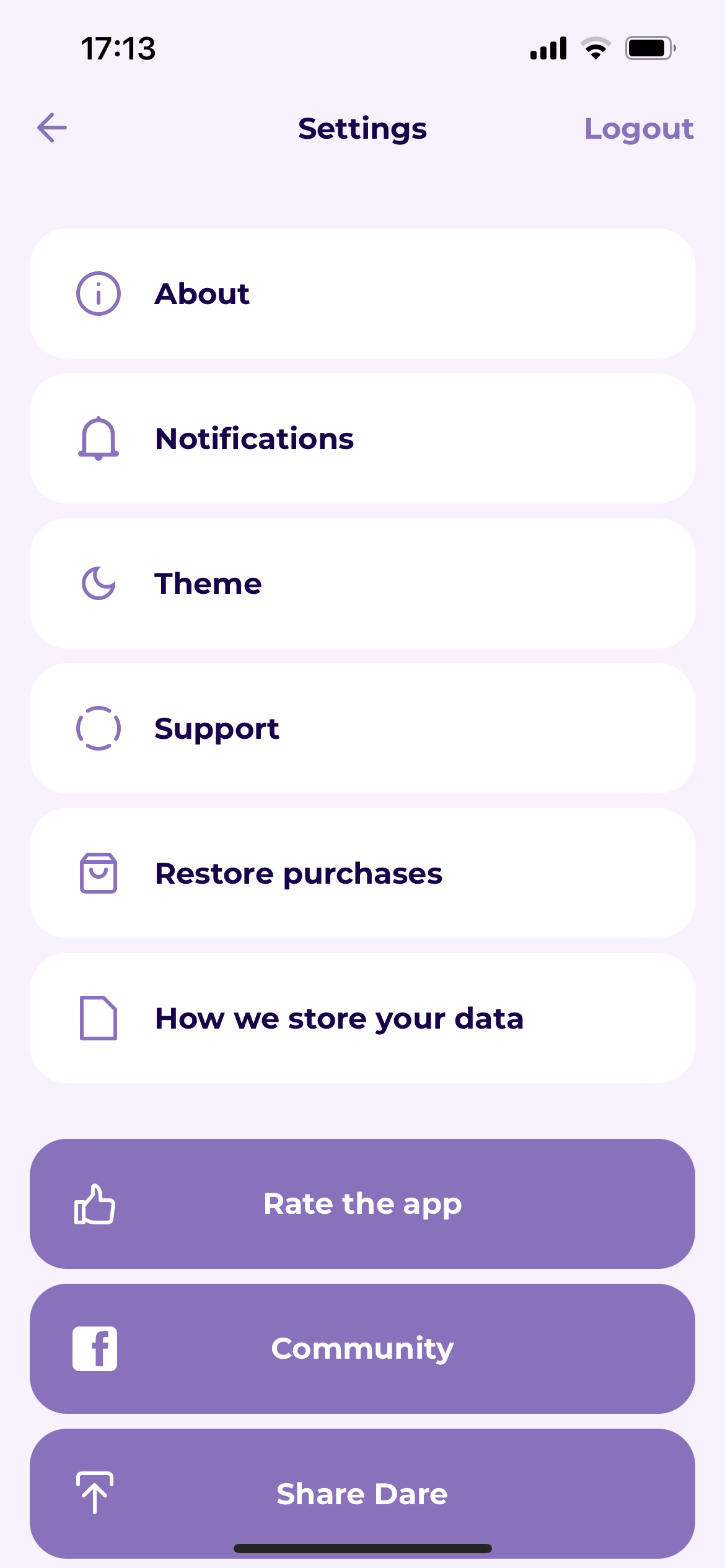Open the About row
Image resolution: width=725 pixels, height=1568 pixels.
[362, 294]
